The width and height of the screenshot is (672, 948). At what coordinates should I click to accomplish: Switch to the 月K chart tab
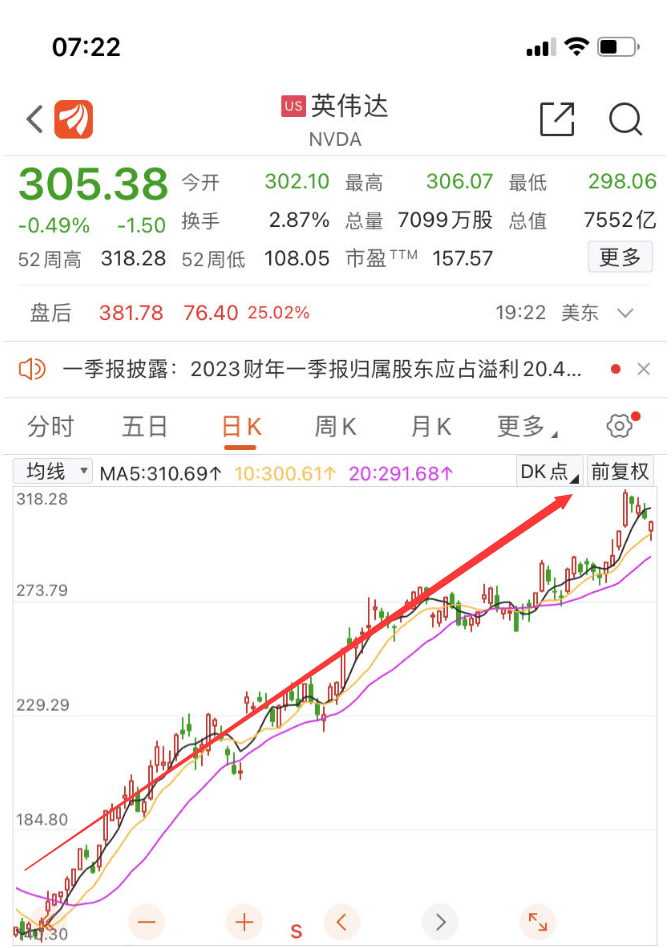pos(430,427)
